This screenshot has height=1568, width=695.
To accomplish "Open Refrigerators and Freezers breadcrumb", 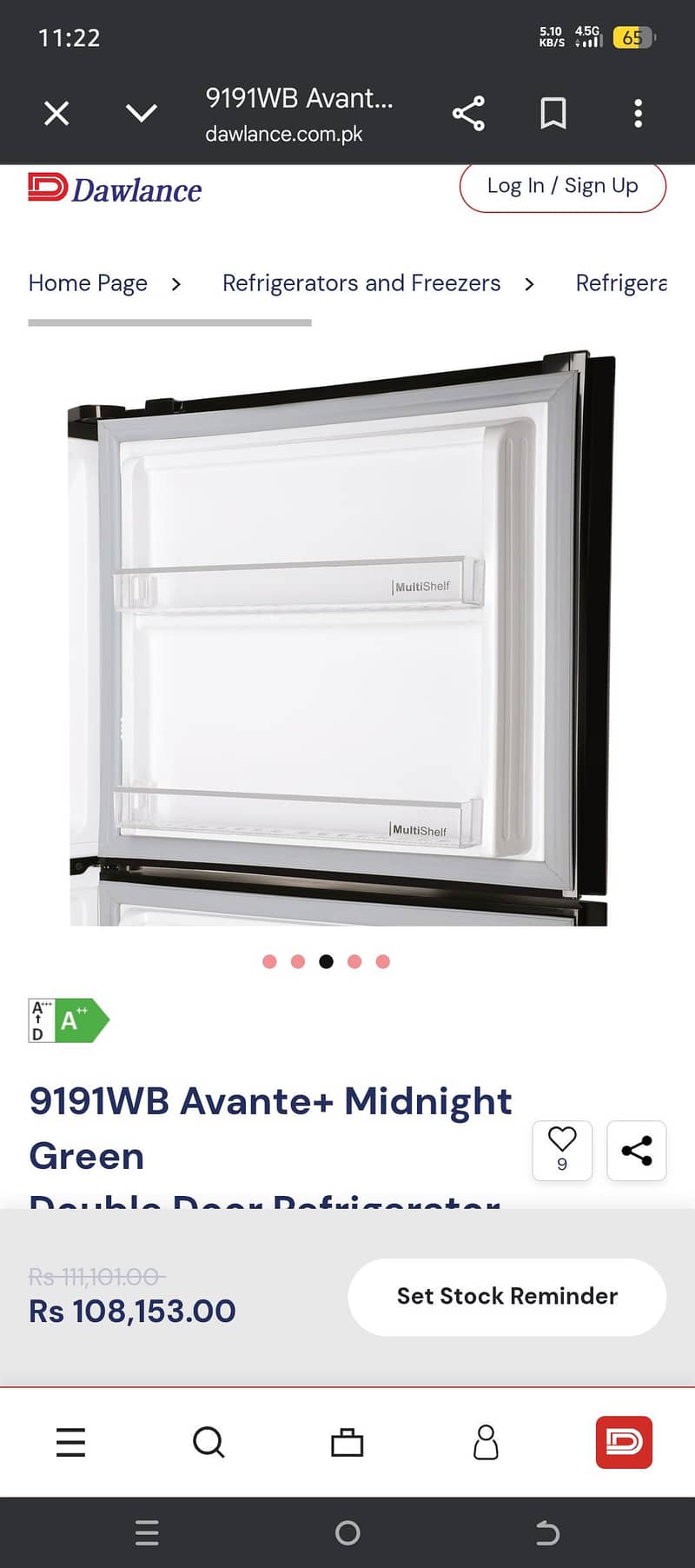I will pyautogui.click(x=361, y=283).
